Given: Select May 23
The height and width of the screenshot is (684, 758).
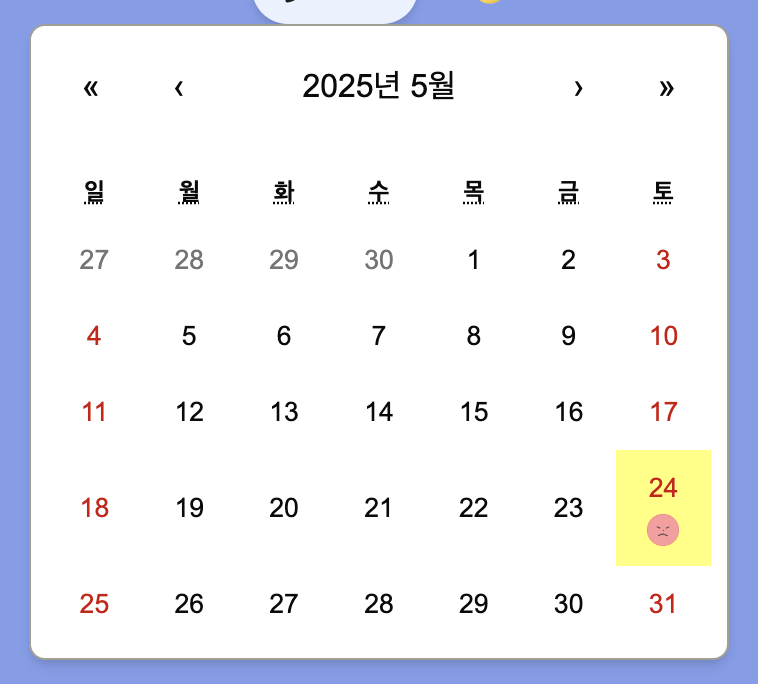Looking at the screenshot, I should [568, 508].
